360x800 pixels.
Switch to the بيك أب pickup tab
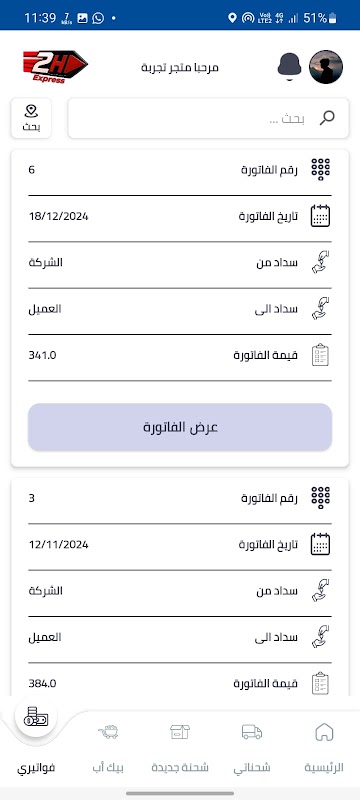(x=108, y=748)
